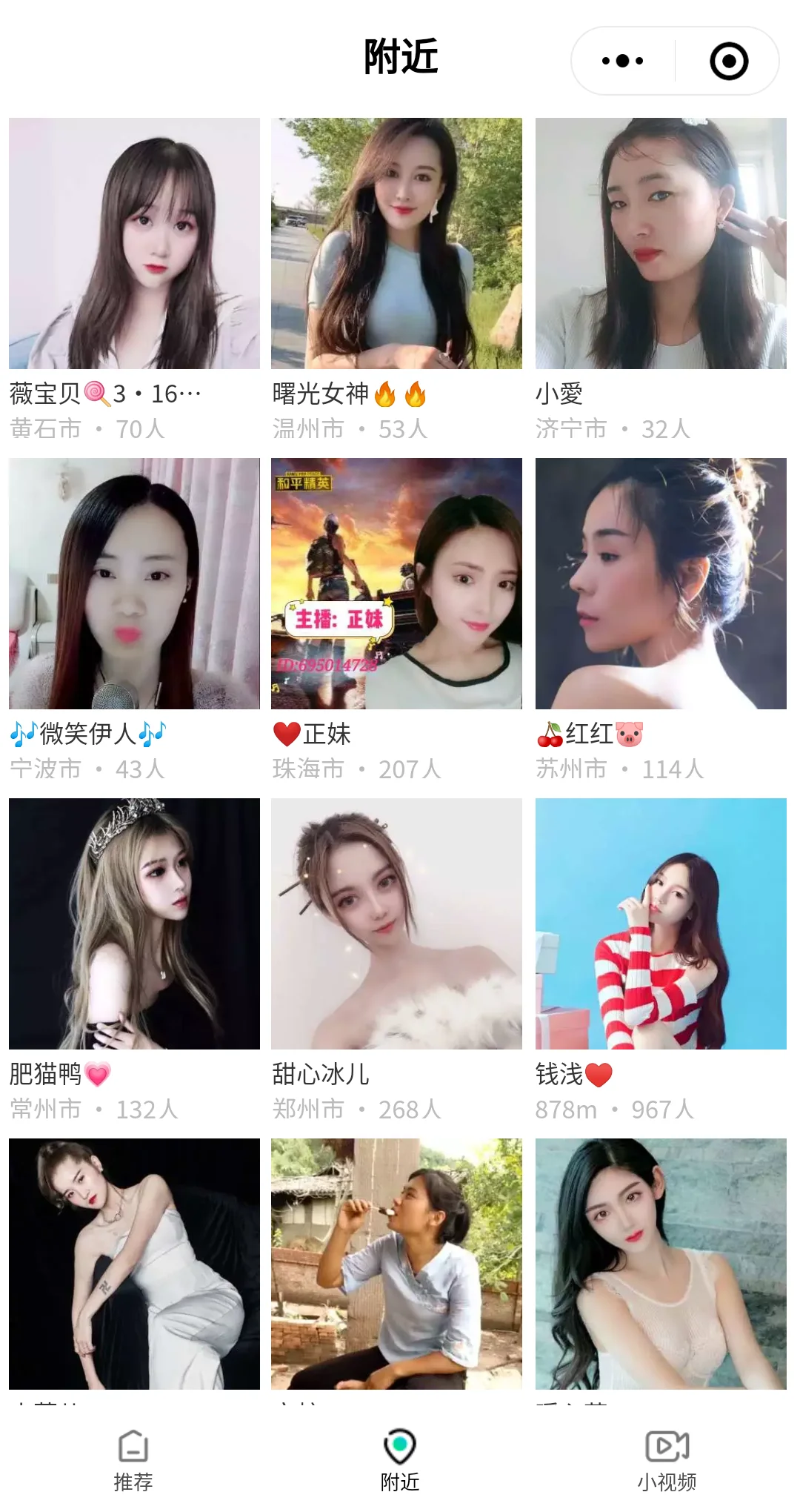View 曙光女神's stream tile
The width and height of the screenshot is (800, 1512).
click(x=396, y=244)
